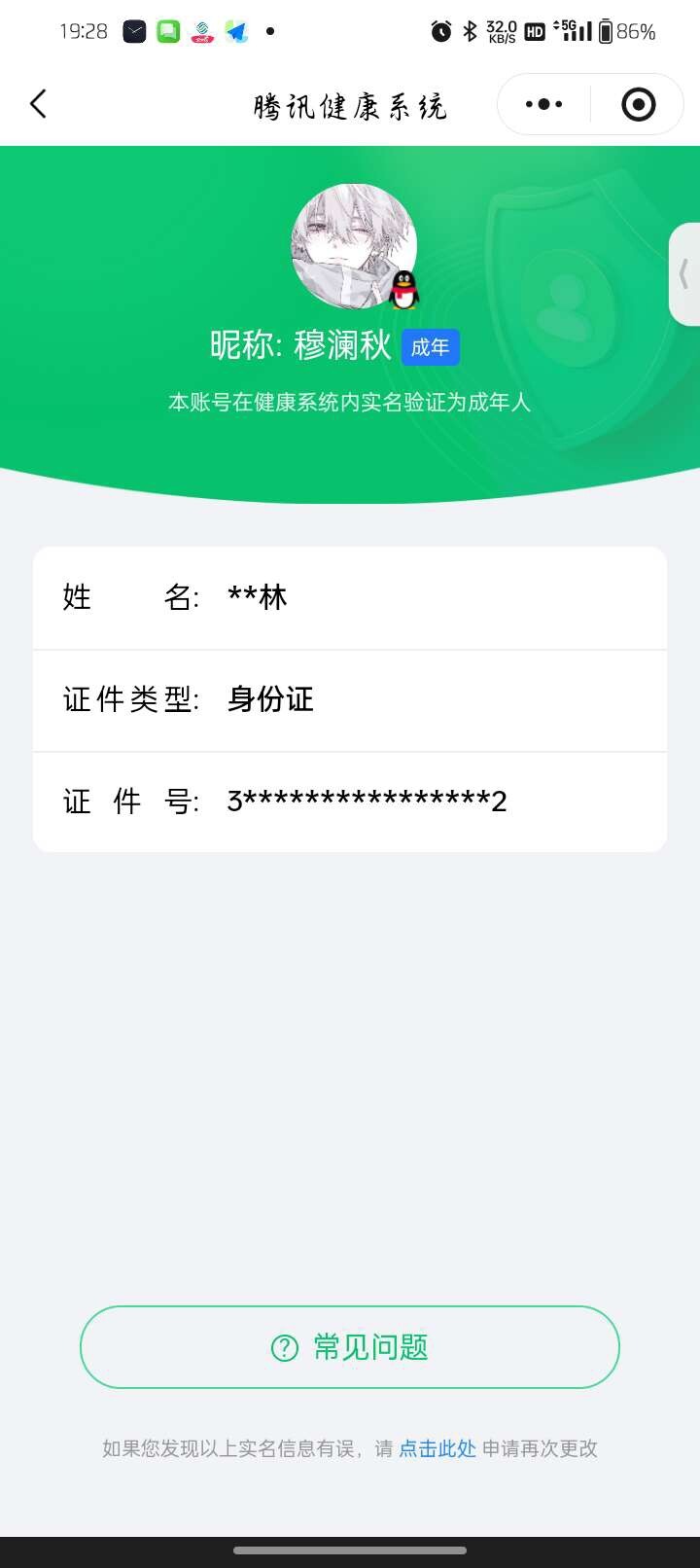Select the masked 证件号 ID number field
This screenshot has height=1568, width=700.
coord(350,802)
